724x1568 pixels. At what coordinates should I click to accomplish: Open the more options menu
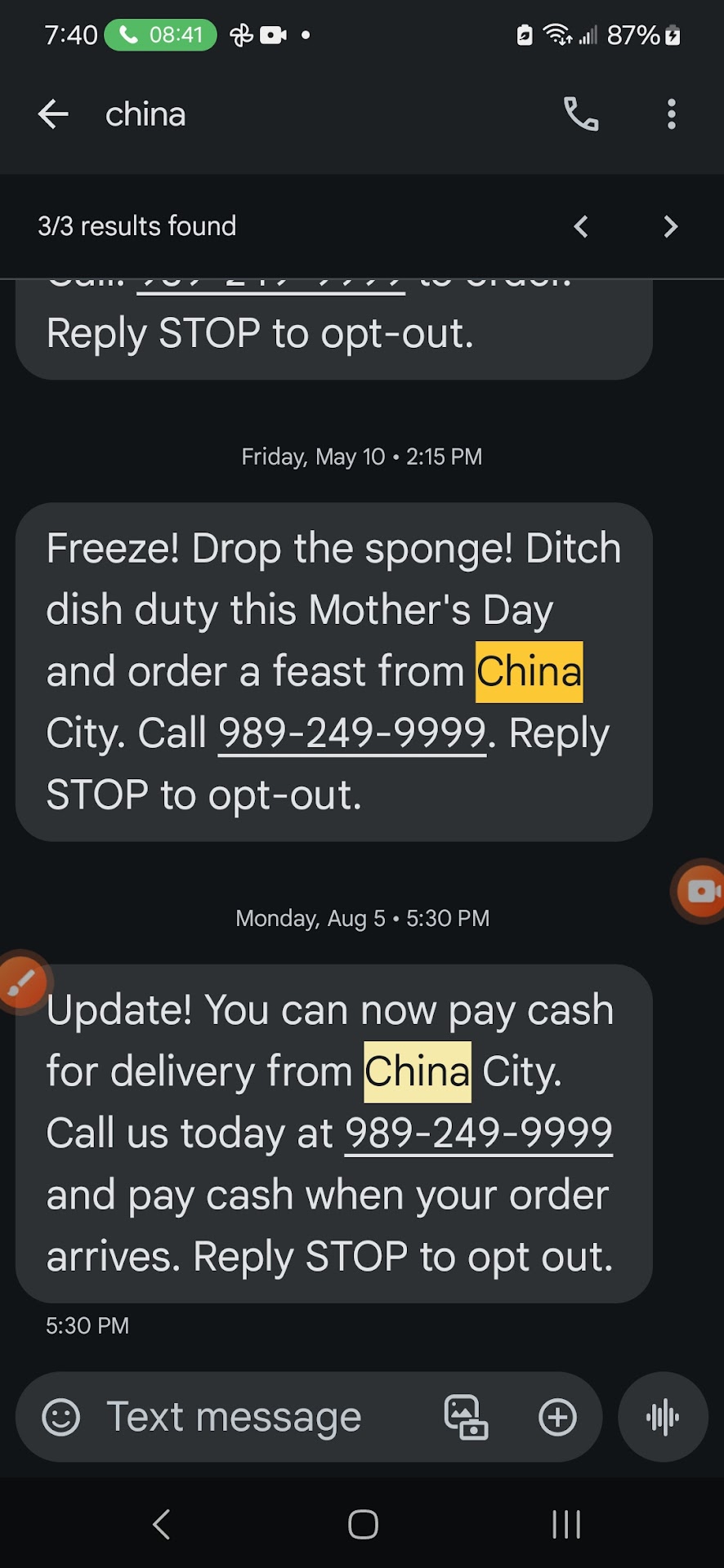click(x=671, y=114)
